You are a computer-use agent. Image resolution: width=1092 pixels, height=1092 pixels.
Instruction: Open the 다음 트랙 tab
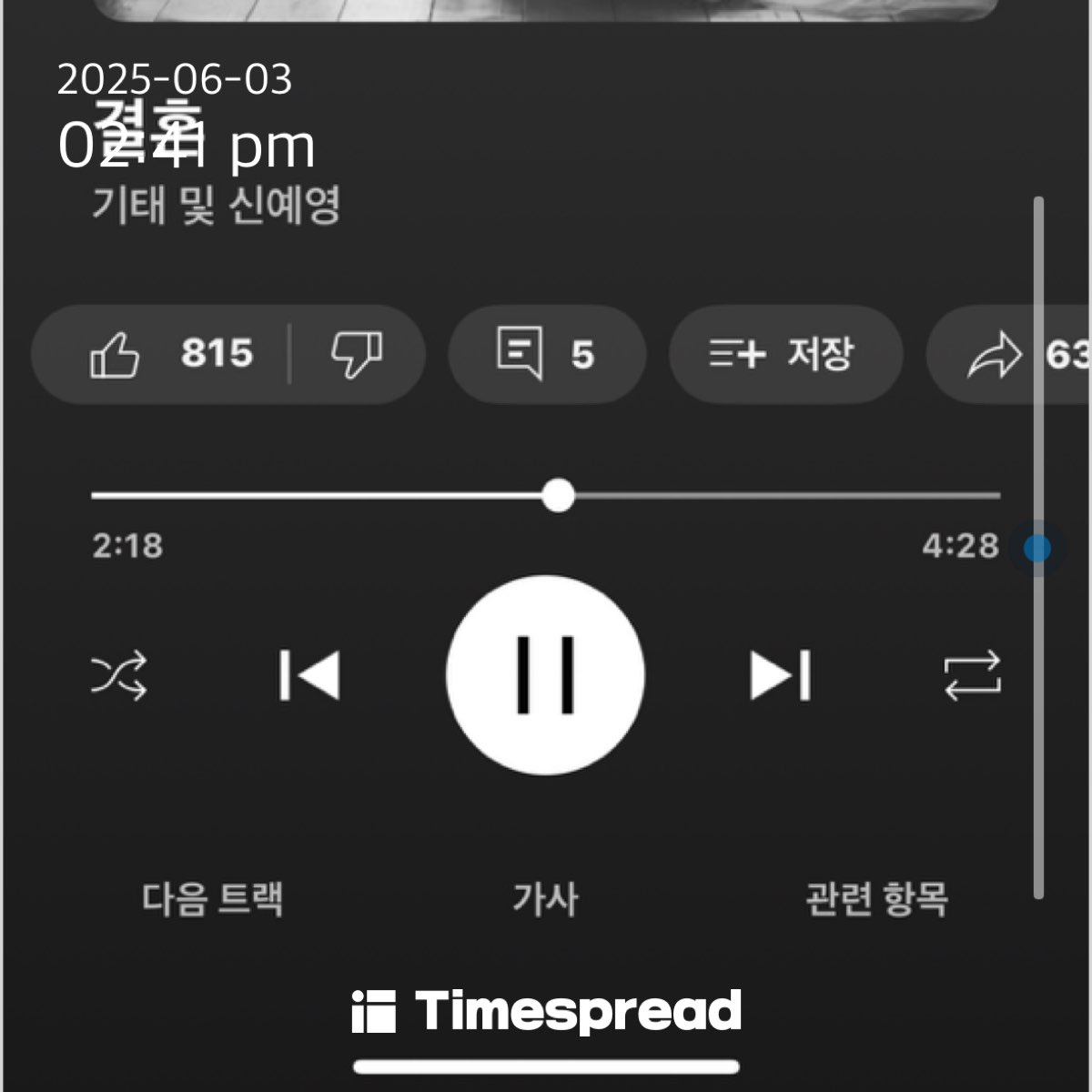(212, 899)
